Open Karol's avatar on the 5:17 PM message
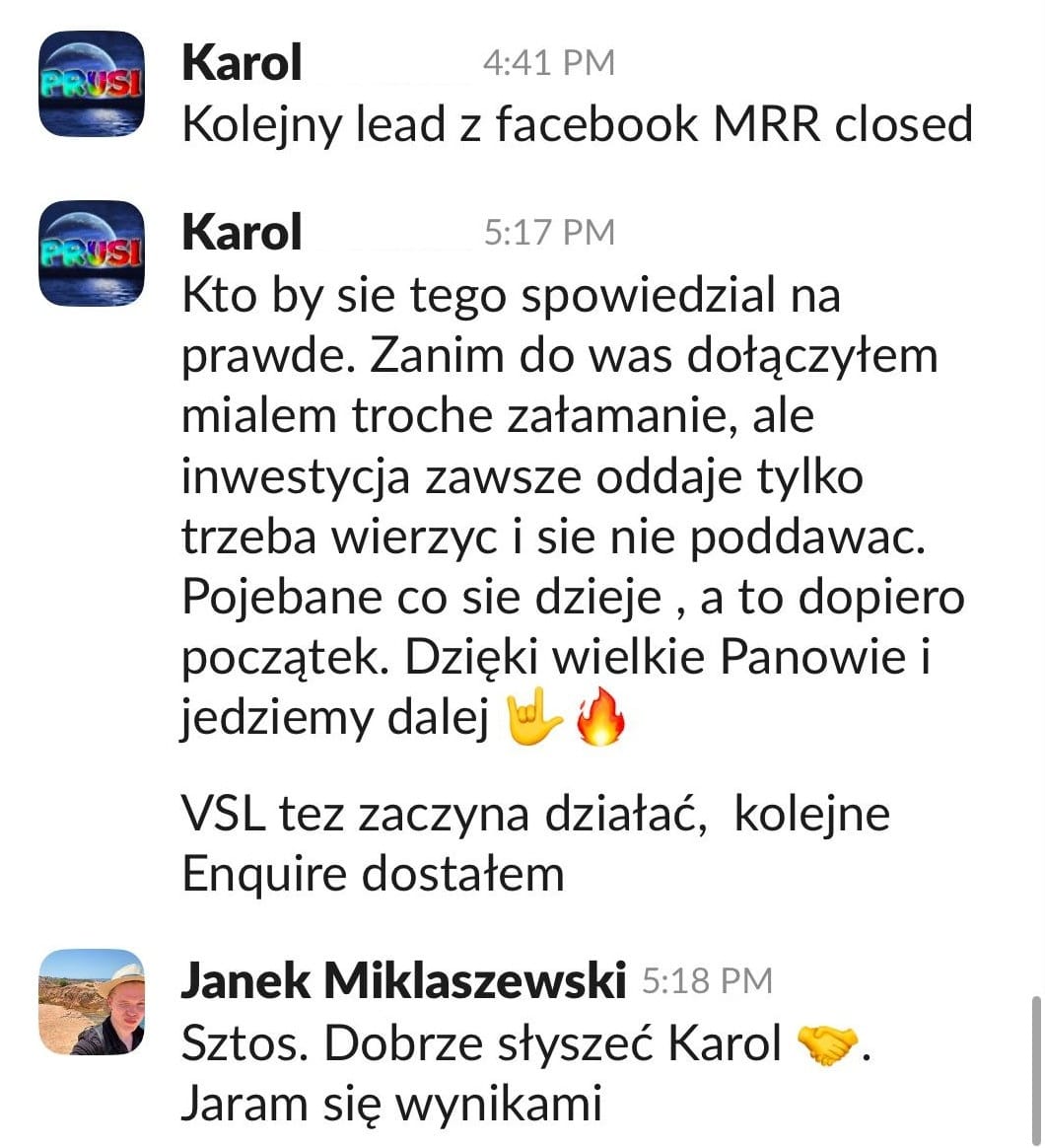 click(x=91, y=252)
